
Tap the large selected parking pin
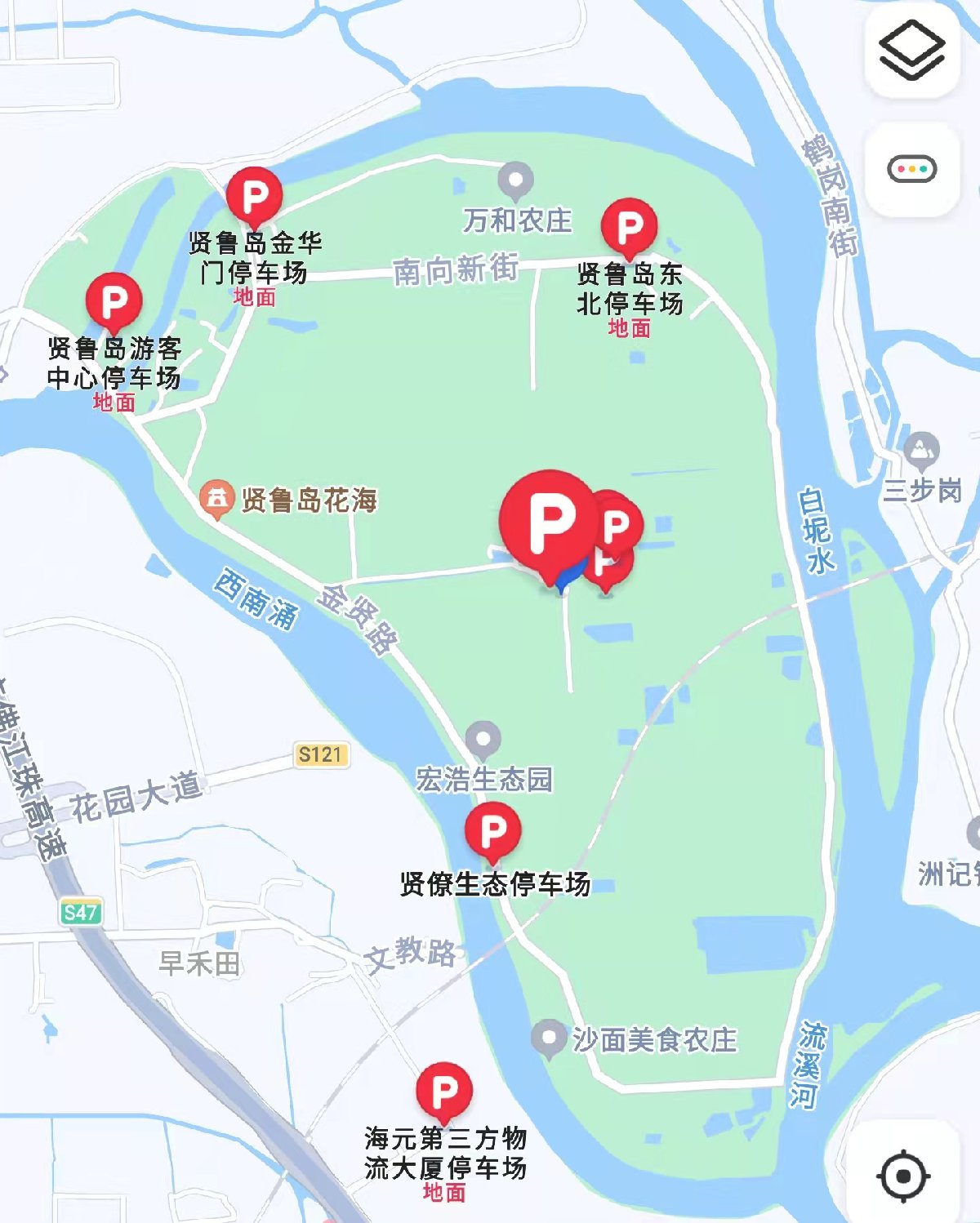tap(549, 521)
